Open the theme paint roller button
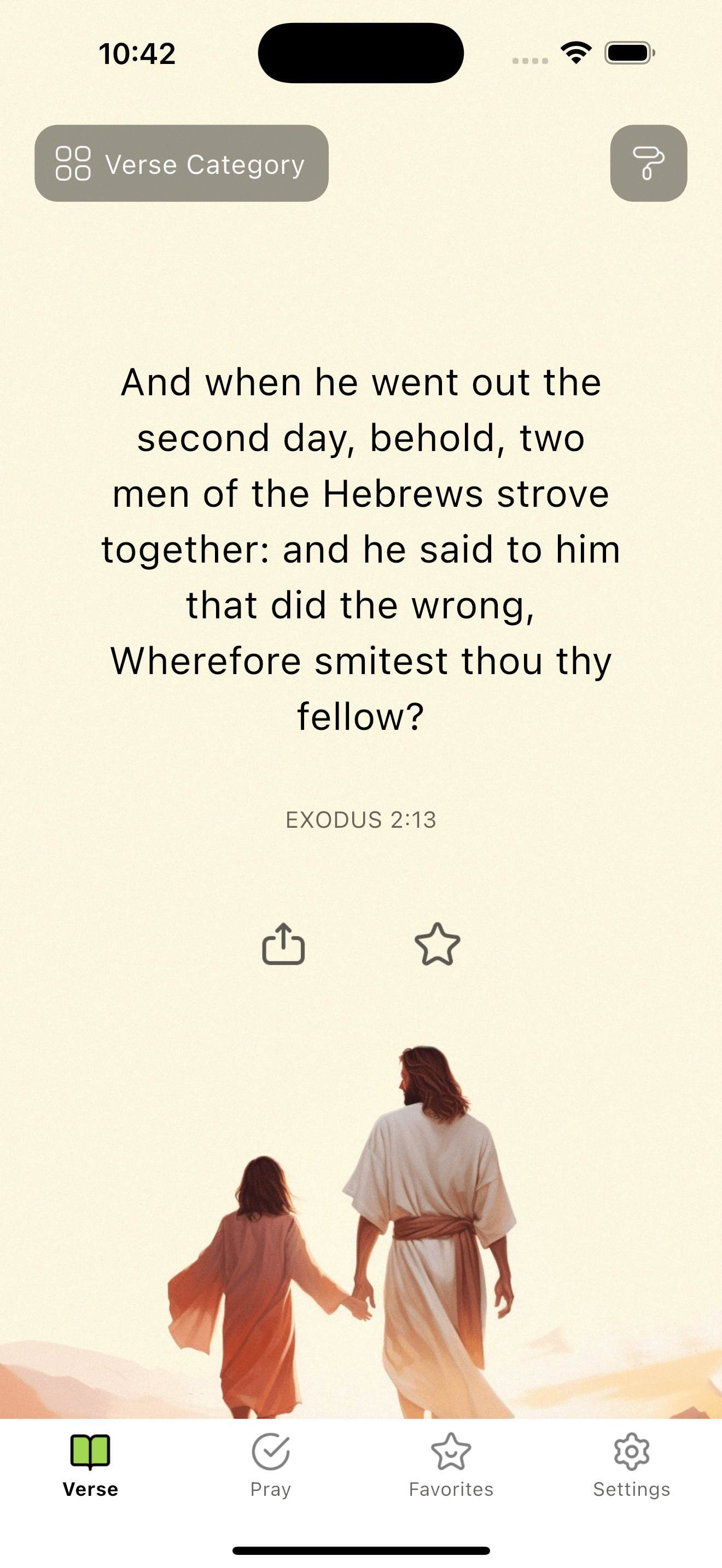Viewport: 722px width, 1568px height. pos(648,163)
